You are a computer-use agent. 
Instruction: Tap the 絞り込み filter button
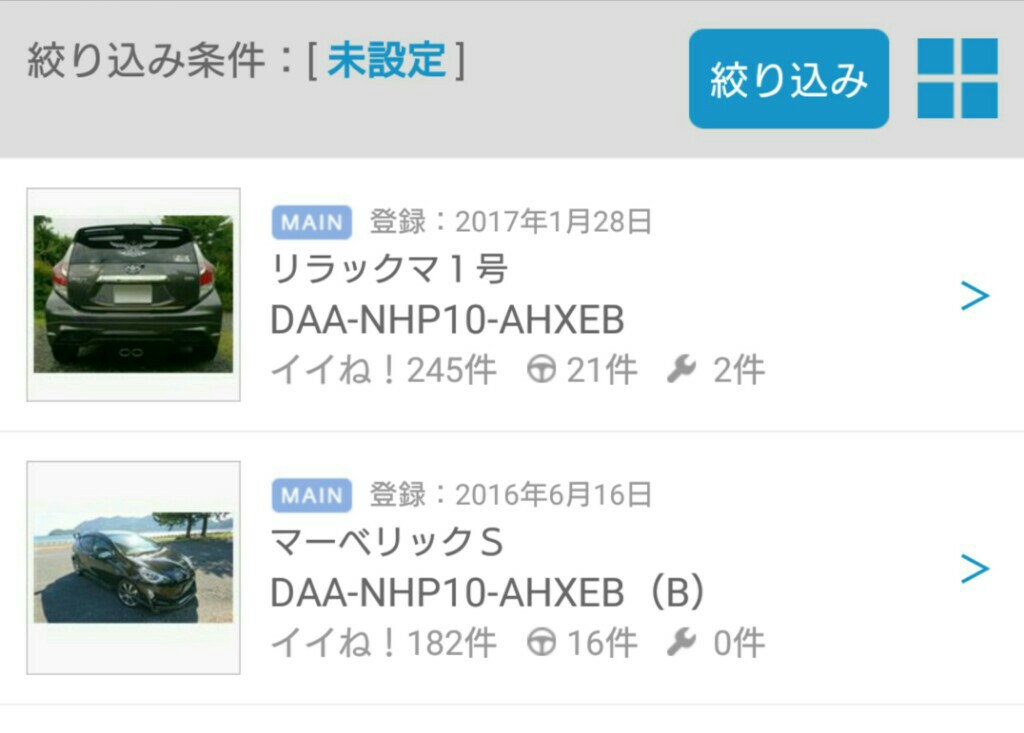tap(788, 79)
